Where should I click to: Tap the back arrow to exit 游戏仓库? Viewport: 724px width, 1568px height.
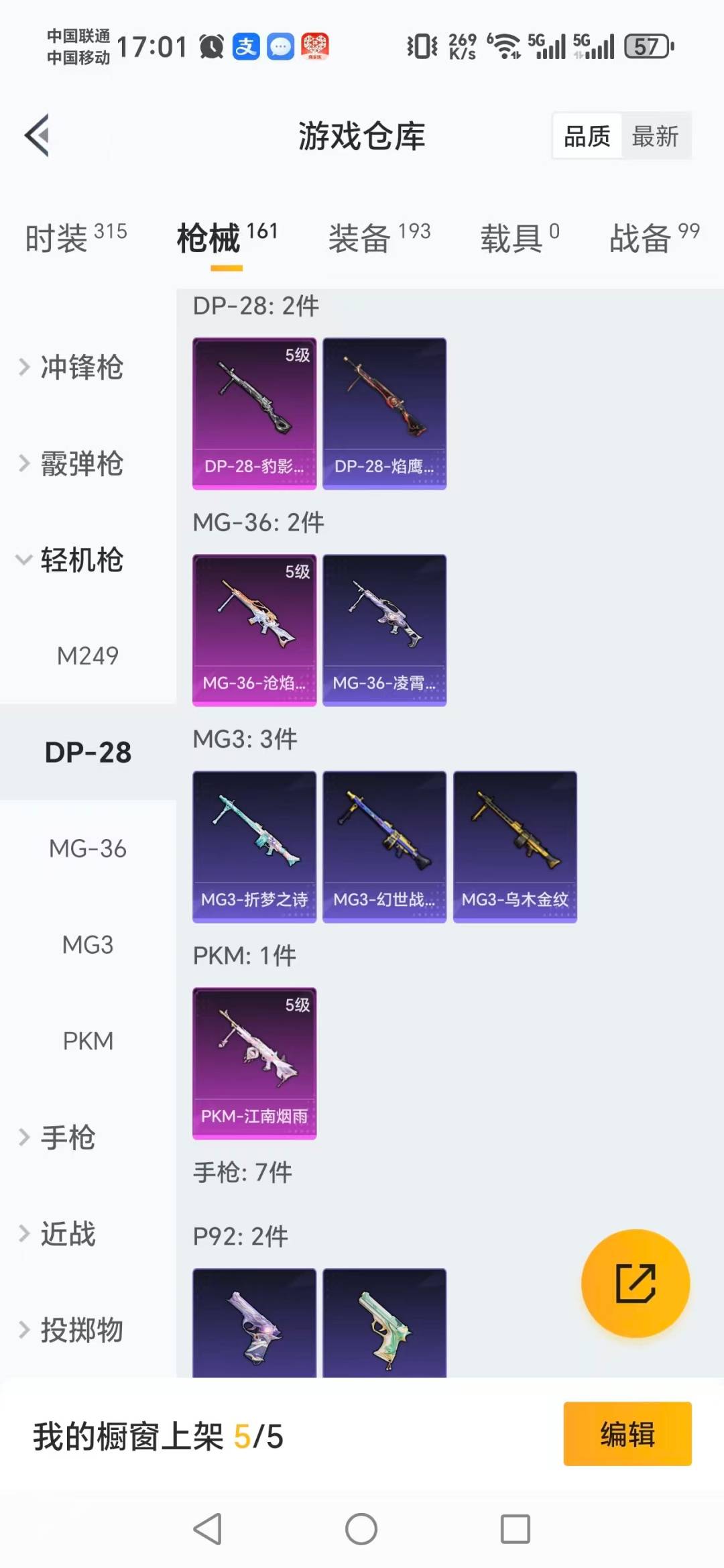38,134
